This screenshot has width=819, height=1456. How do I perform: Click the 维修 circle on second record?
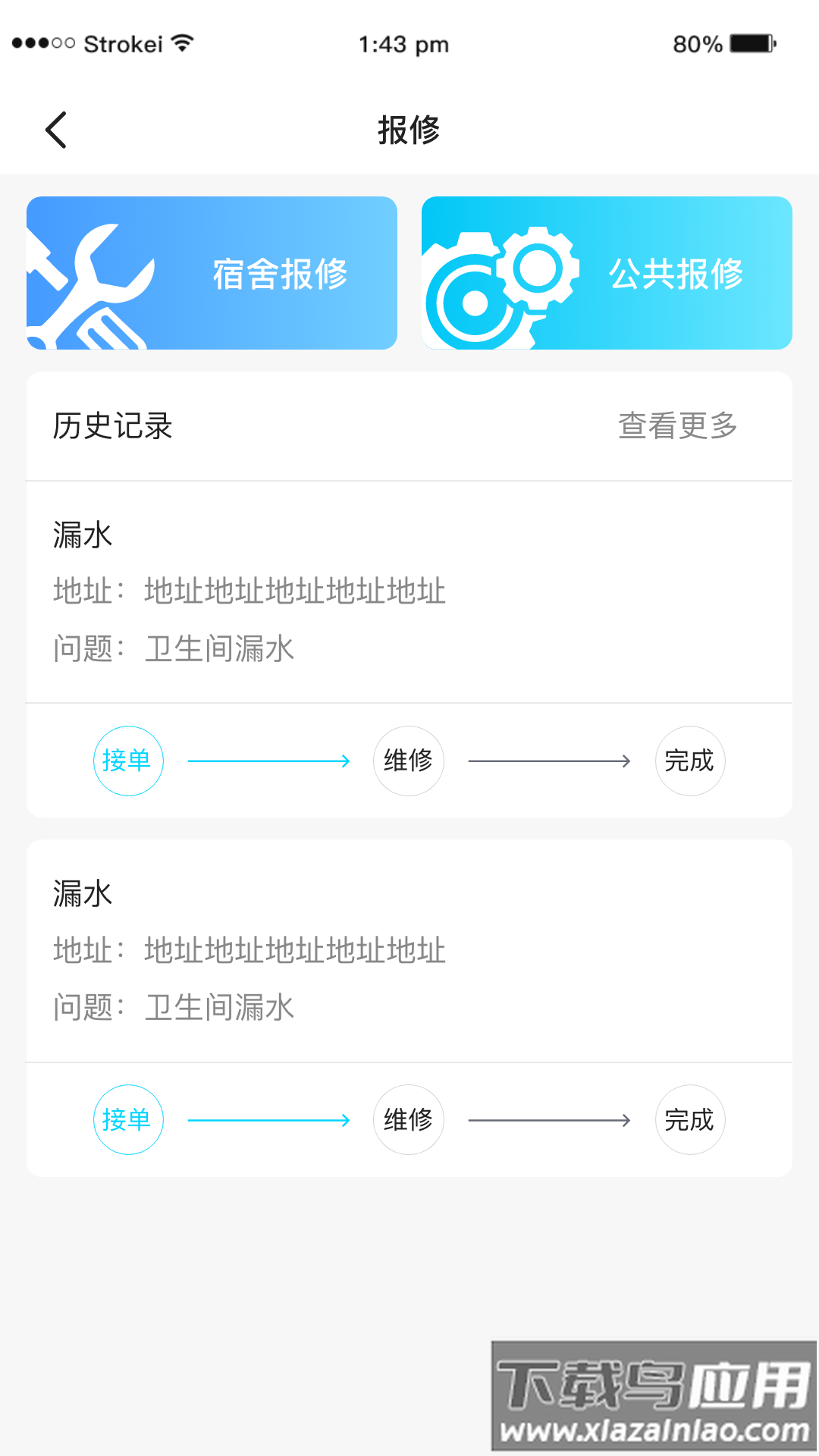409,1119
